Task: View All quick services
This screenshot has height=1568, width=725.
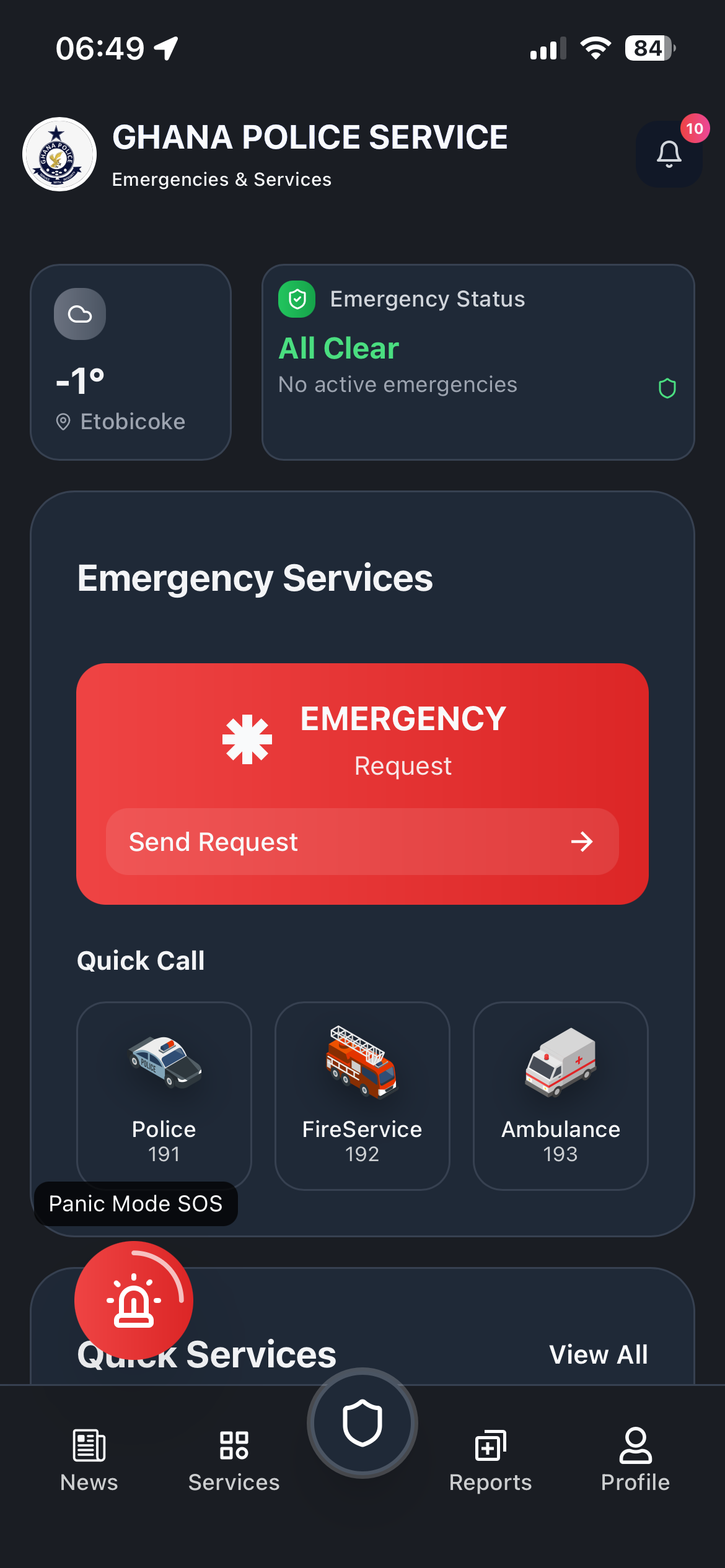Action: [598, 1354]
